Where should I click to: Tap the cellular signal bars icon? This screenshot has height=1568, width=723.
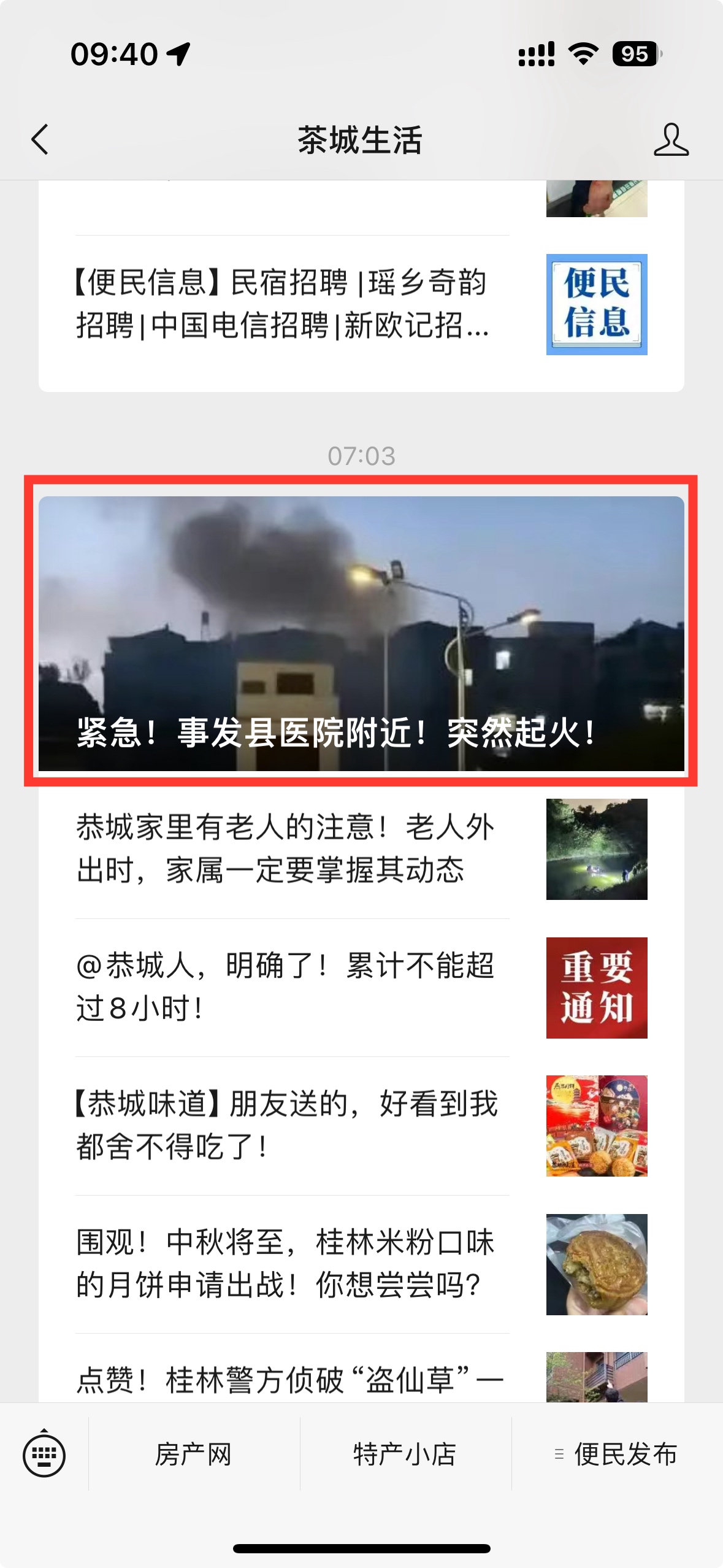coord(535,55)
